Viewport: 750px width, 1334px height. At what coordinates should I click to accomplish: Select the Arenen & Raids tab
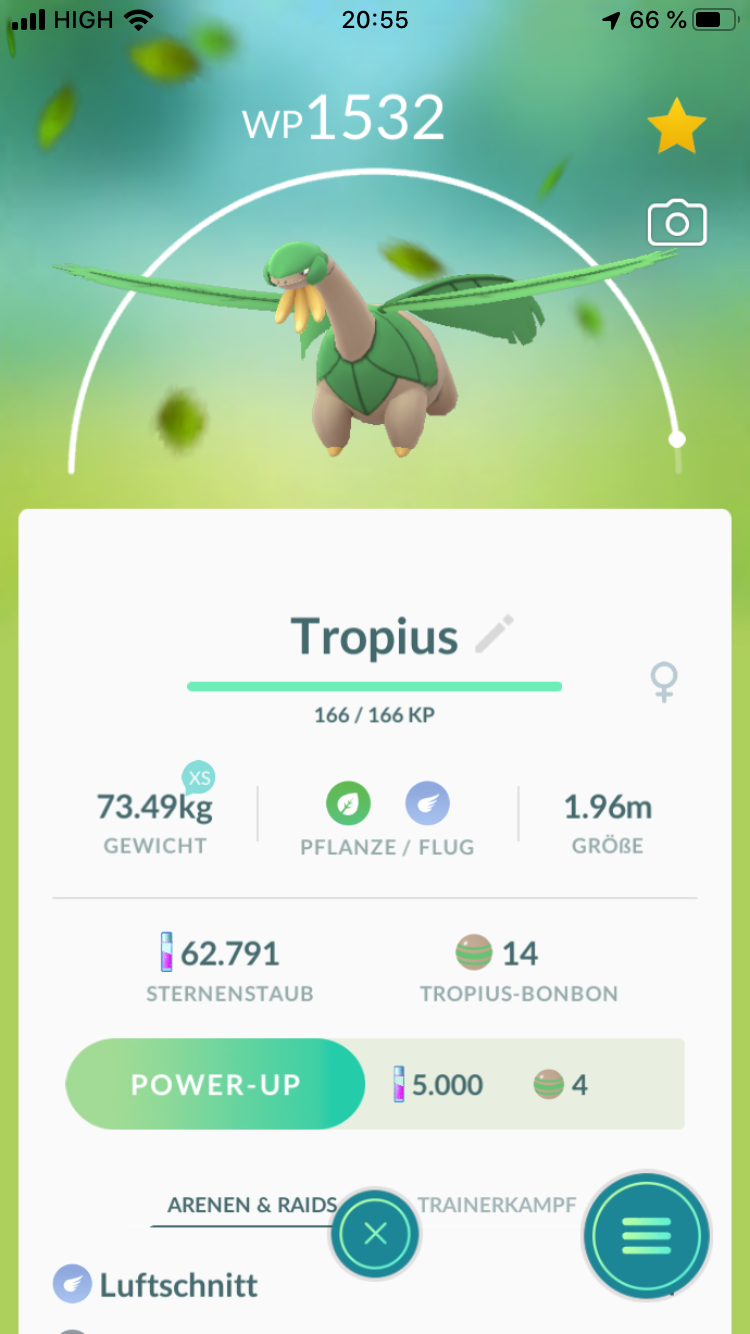coord(251,1205)
